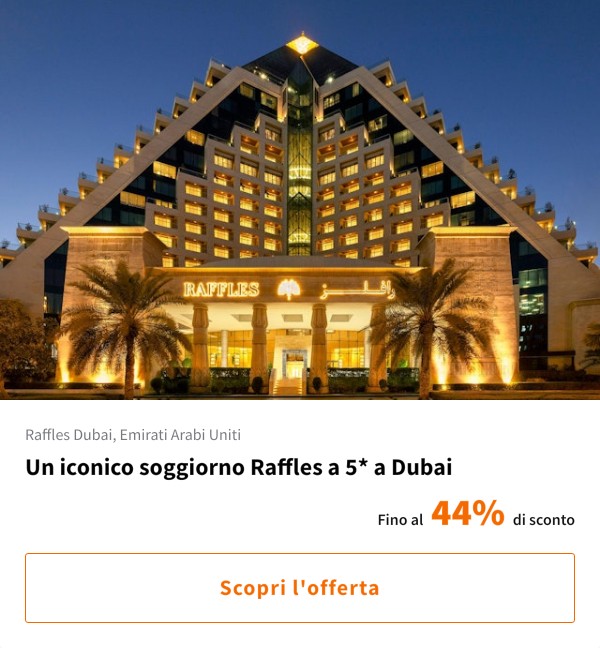The height and width of the screenshot is (648, 600).
Task: Tap the Scopri l'offerta button
Action: coord(300,588)
